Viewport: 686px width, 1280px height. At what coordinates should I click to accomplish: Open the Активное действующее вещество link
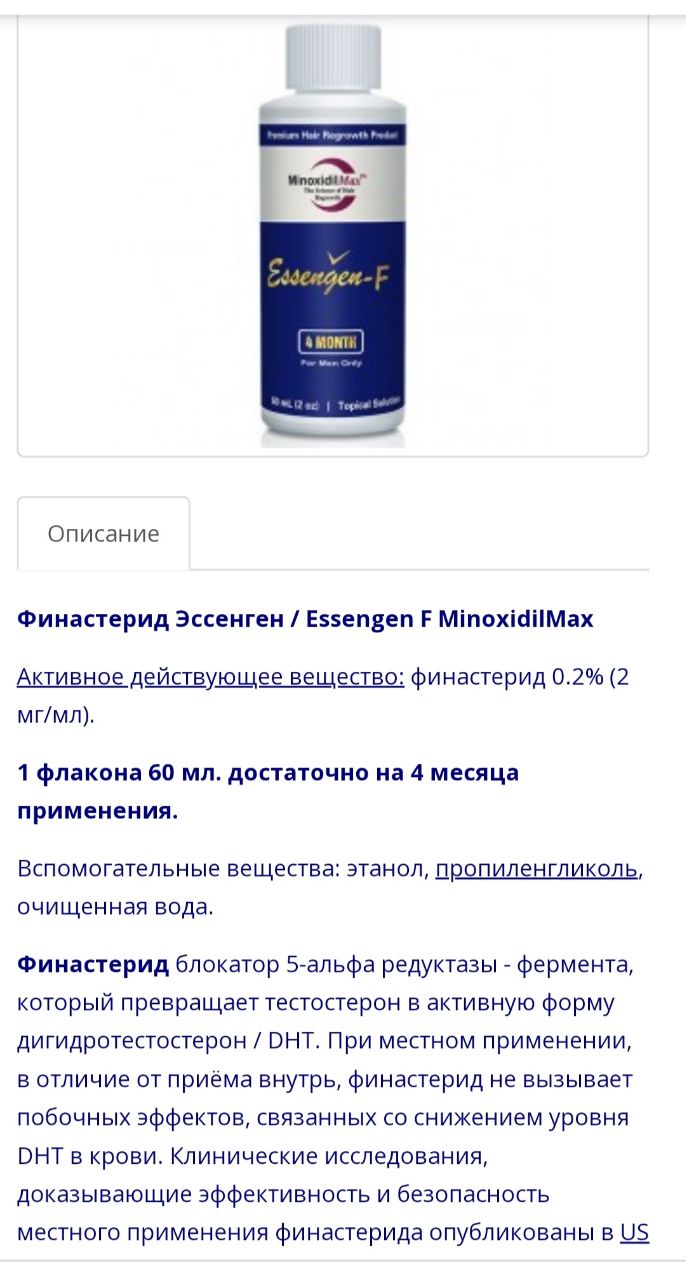(x=211, y=677)
